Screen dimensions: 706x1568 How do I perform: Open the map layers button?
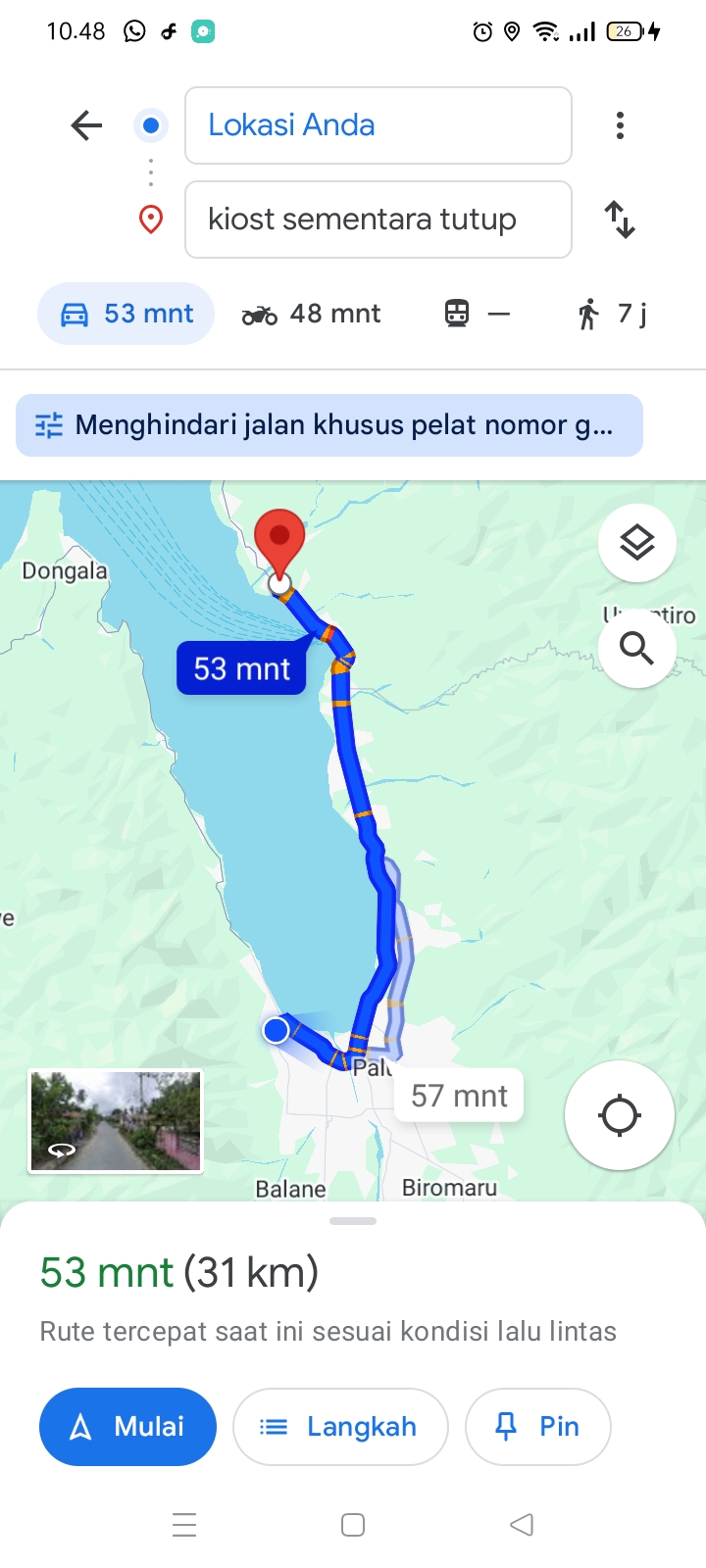click(x=637, y=542)
